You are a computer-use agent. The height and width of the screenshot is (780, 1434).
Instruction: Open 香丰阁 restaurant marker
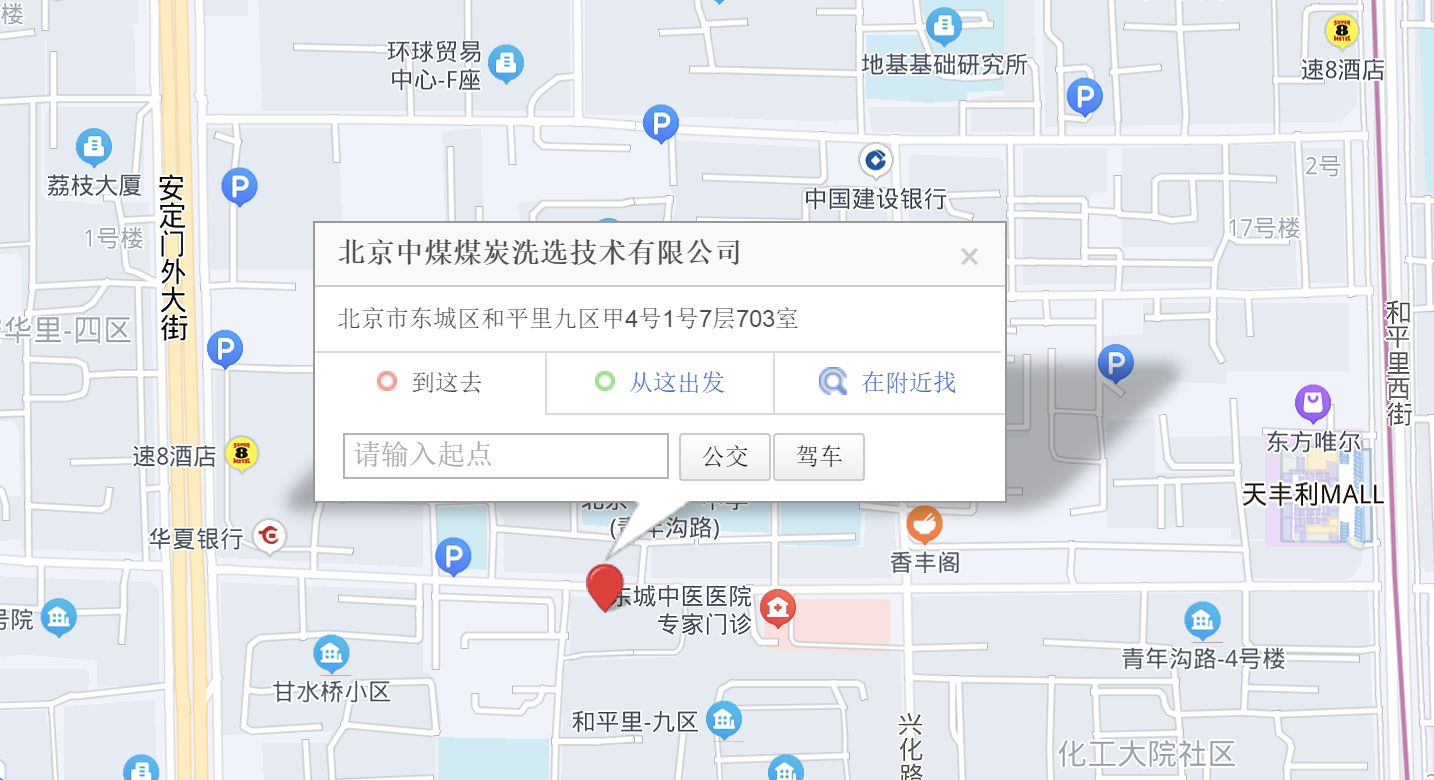click(x=924, y=524)
